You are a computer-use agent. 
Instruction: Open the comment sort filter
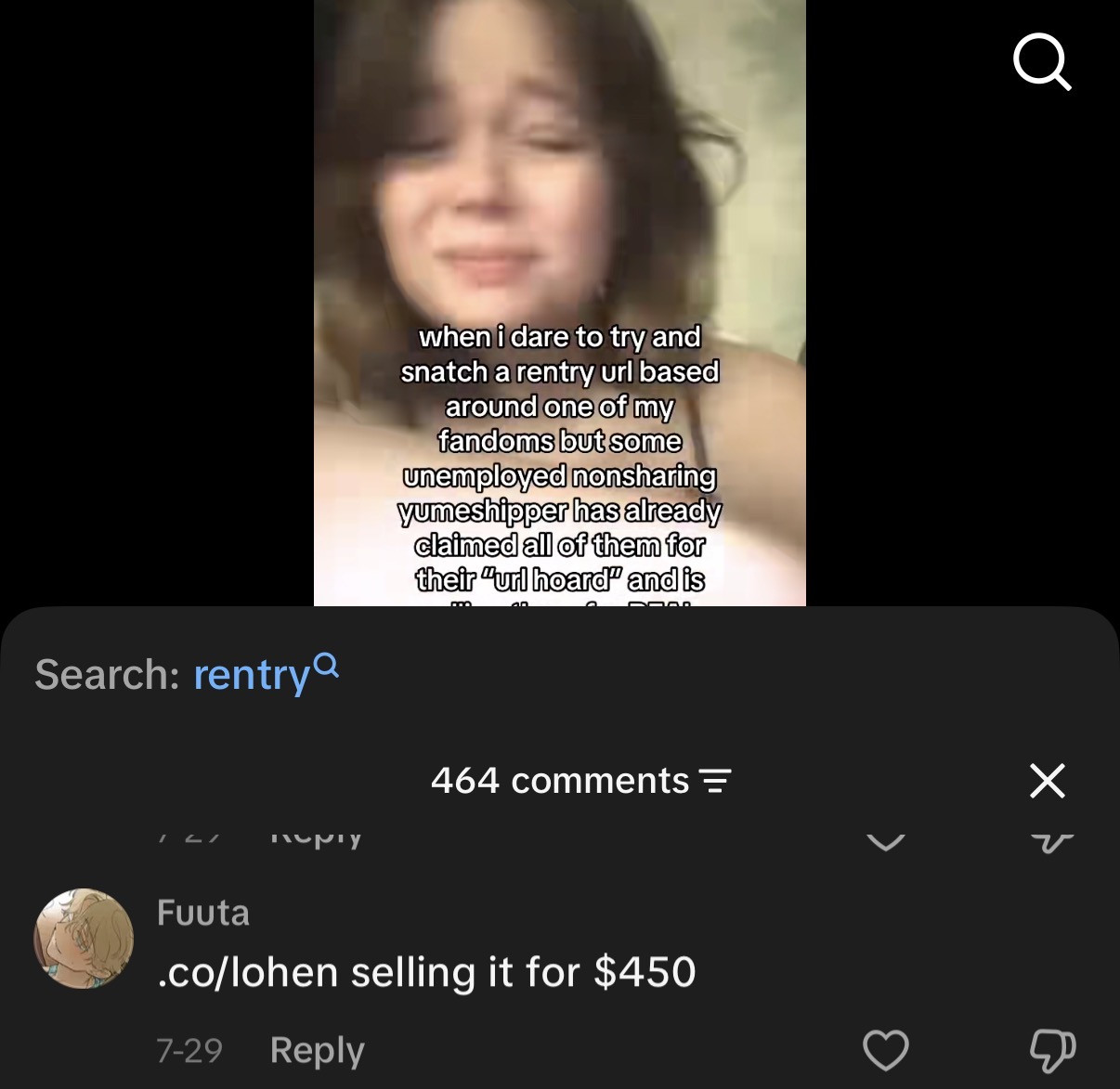(x=714, y=781)
